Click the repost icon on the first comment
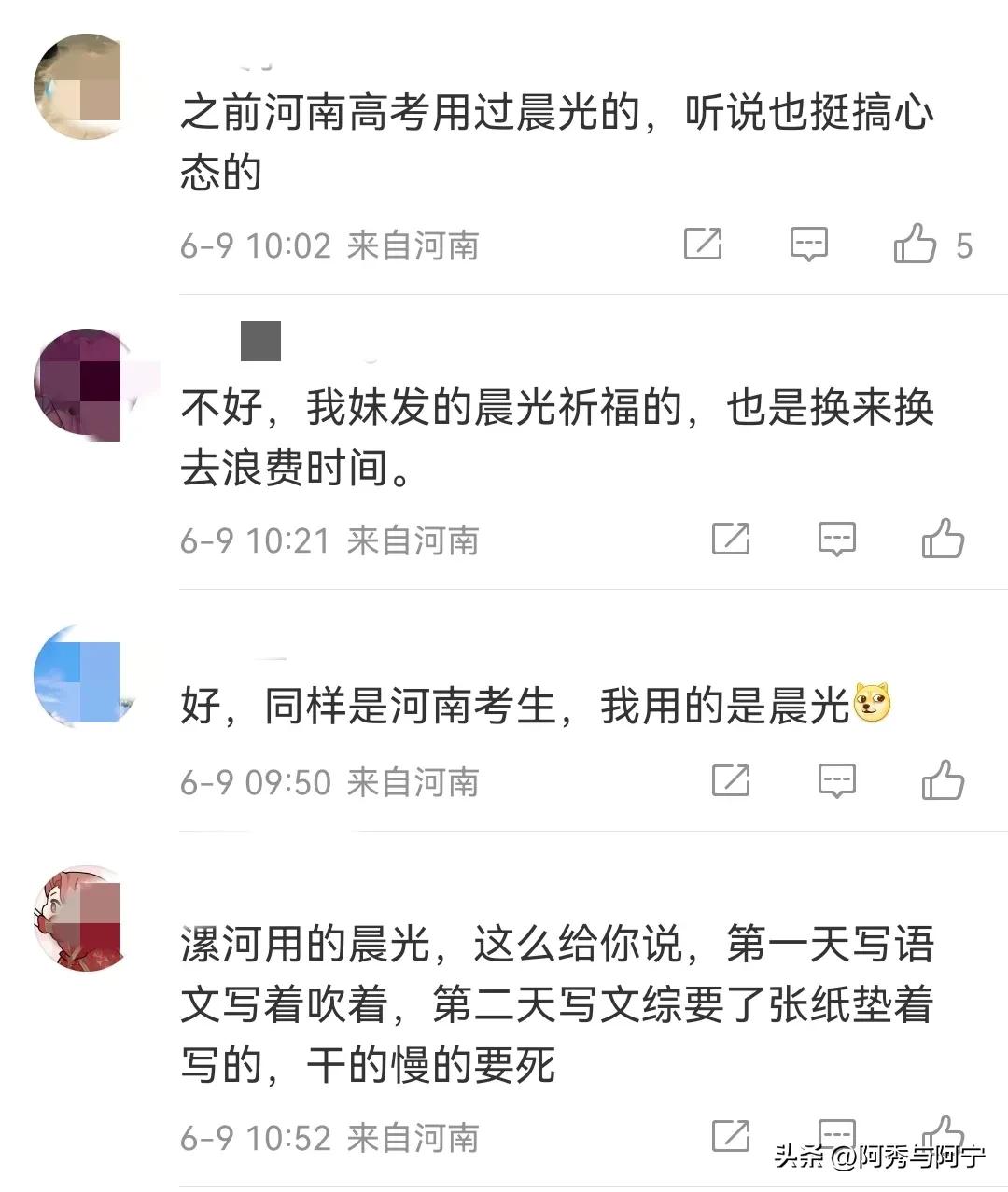 coord(704,245)
